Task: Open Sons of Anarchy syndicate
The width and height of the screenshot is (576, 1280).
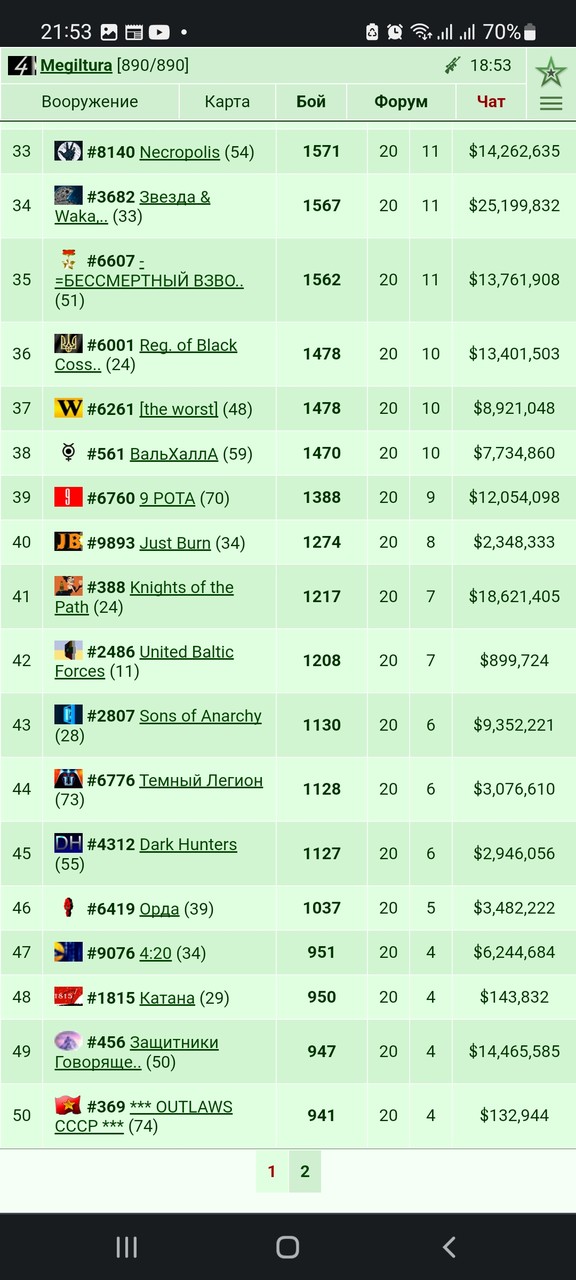Action: click(x=200, y=716)
